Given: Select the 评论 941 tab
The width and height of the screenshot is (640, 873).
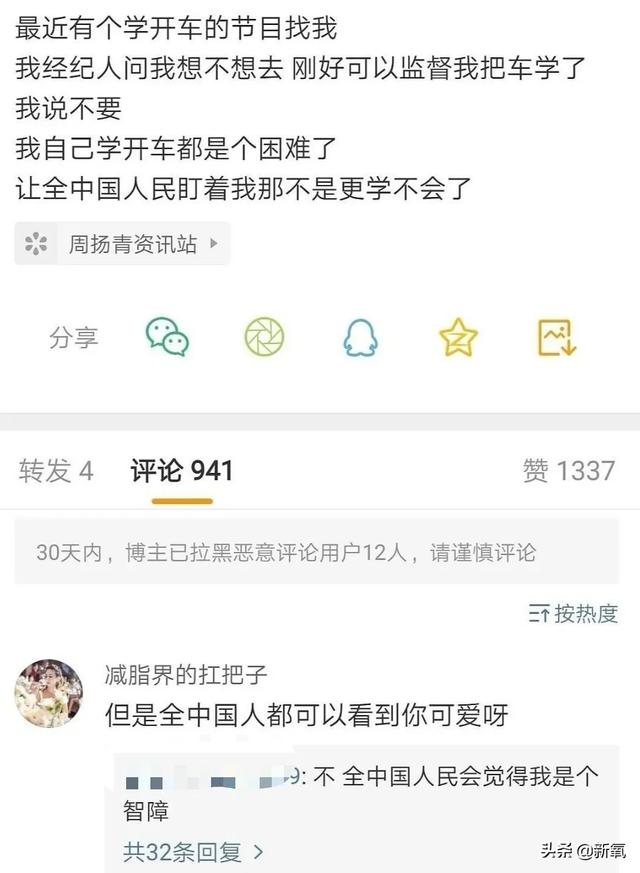Looking at the screenshot, I should tap(181, 471).
